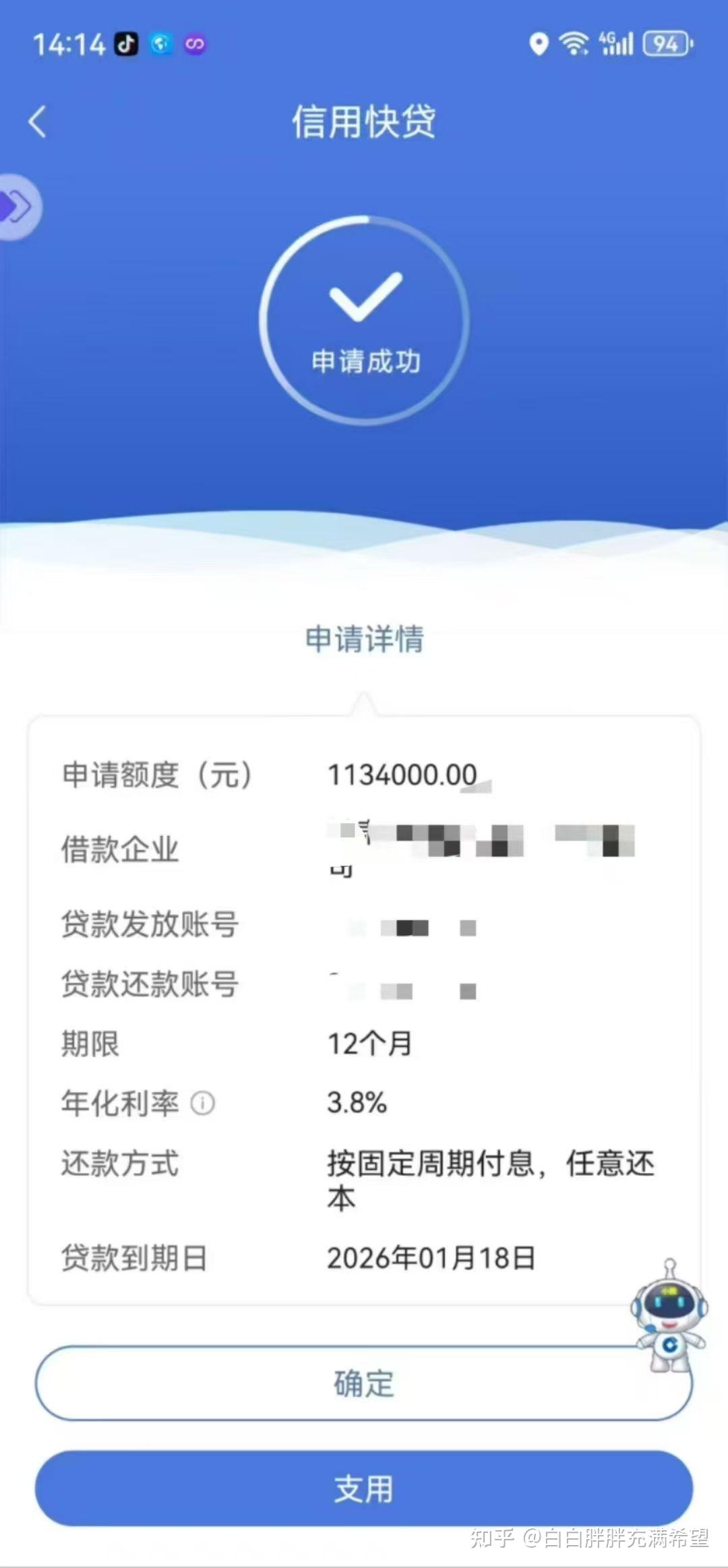Tap 支用 to draw the loan
The height and width of the screenshot is (1568, 728).
point(364,1488)
